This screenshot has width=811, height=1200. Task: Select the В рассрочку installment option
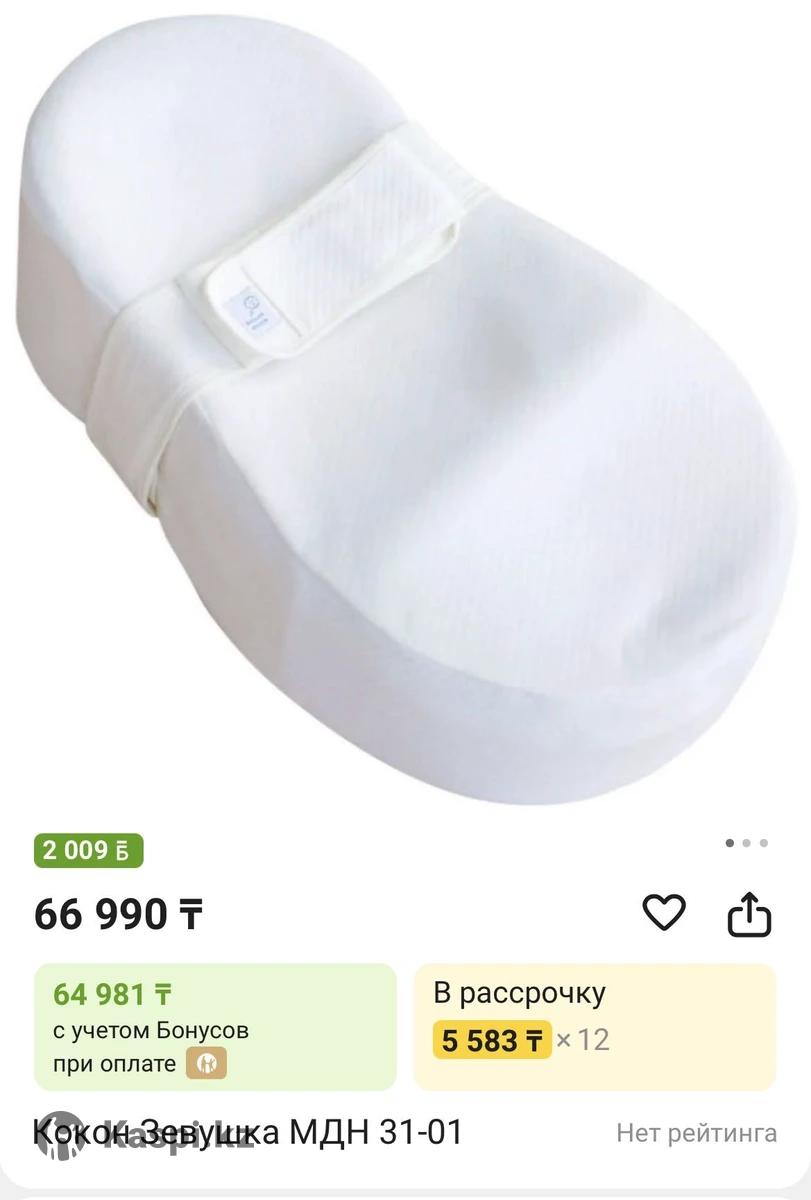click(x=594, y=1026)
